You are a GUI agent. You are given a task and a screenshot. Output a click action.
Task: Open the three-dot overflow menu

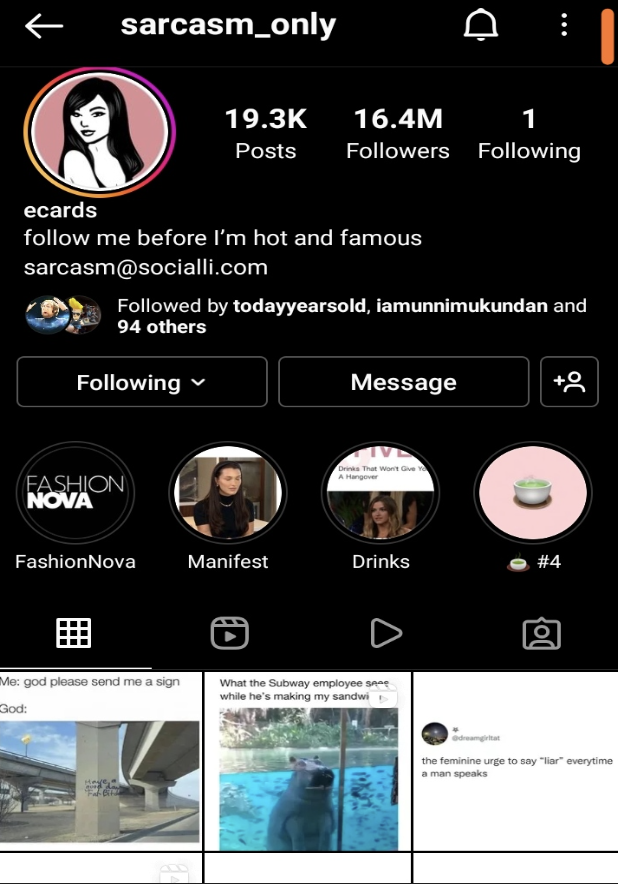[564, 26]
